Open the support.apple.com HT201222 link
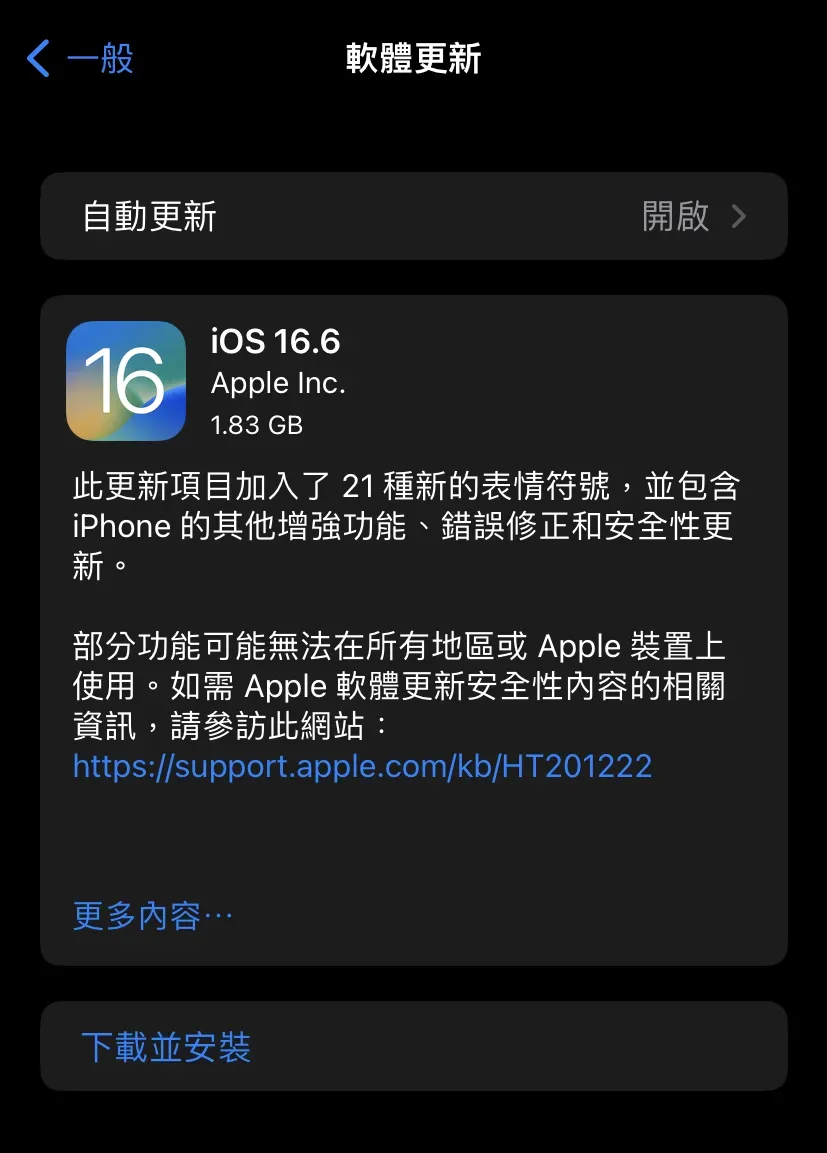 click(x=362, y=766)
